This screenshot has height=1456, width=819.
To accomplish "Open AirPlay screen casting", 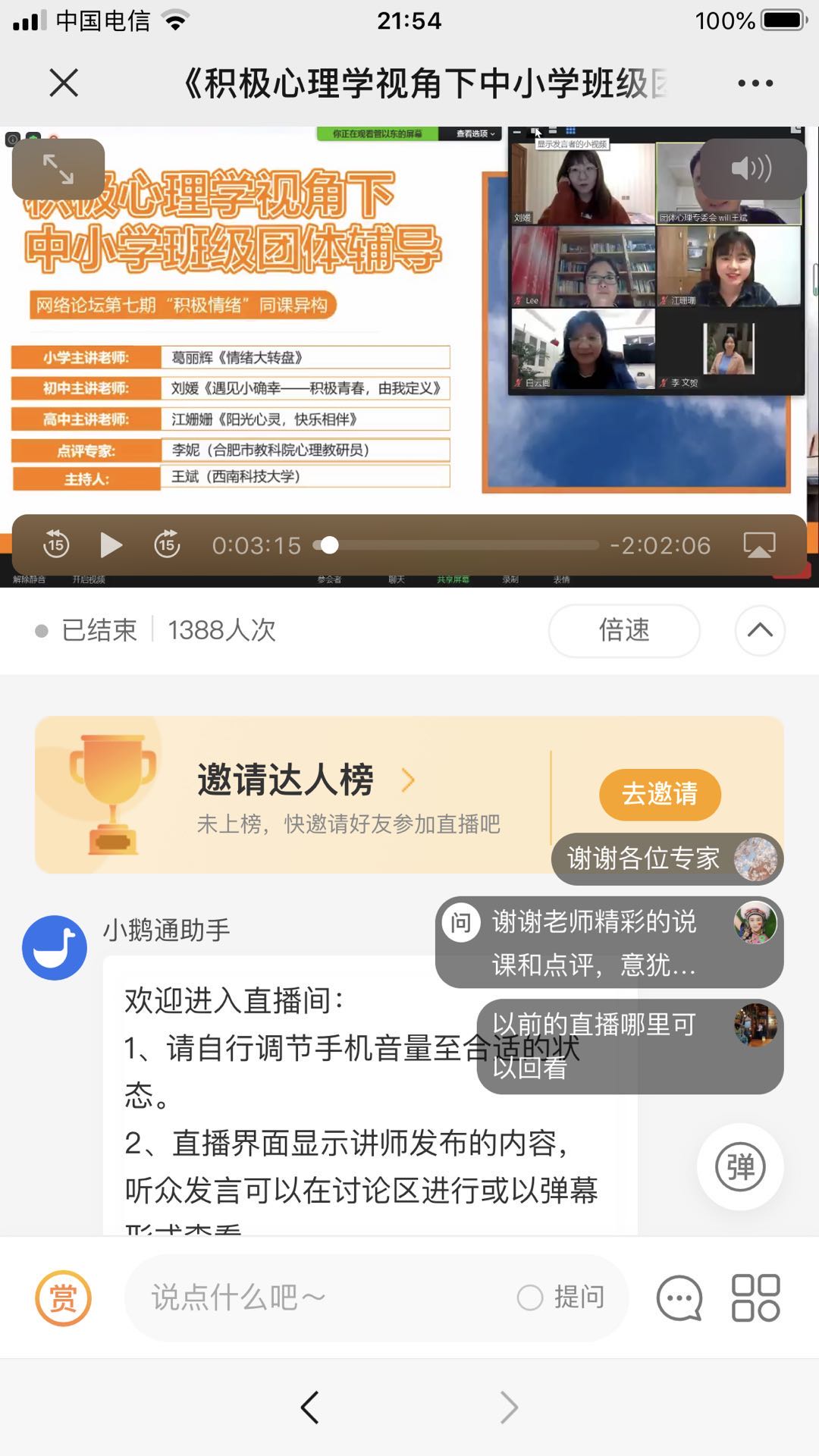I will (x=759, y=544).
